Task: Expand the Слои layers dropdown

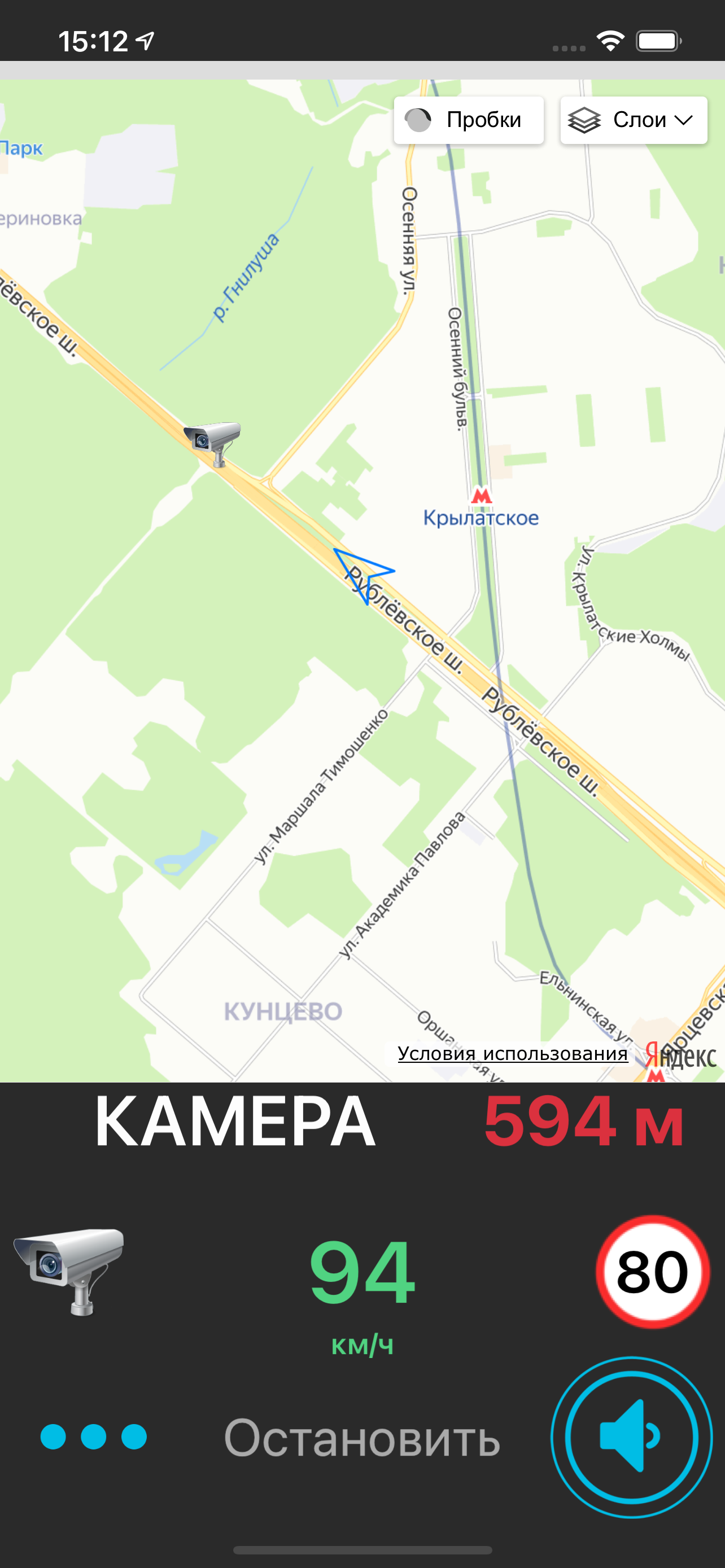Action: 633,120
